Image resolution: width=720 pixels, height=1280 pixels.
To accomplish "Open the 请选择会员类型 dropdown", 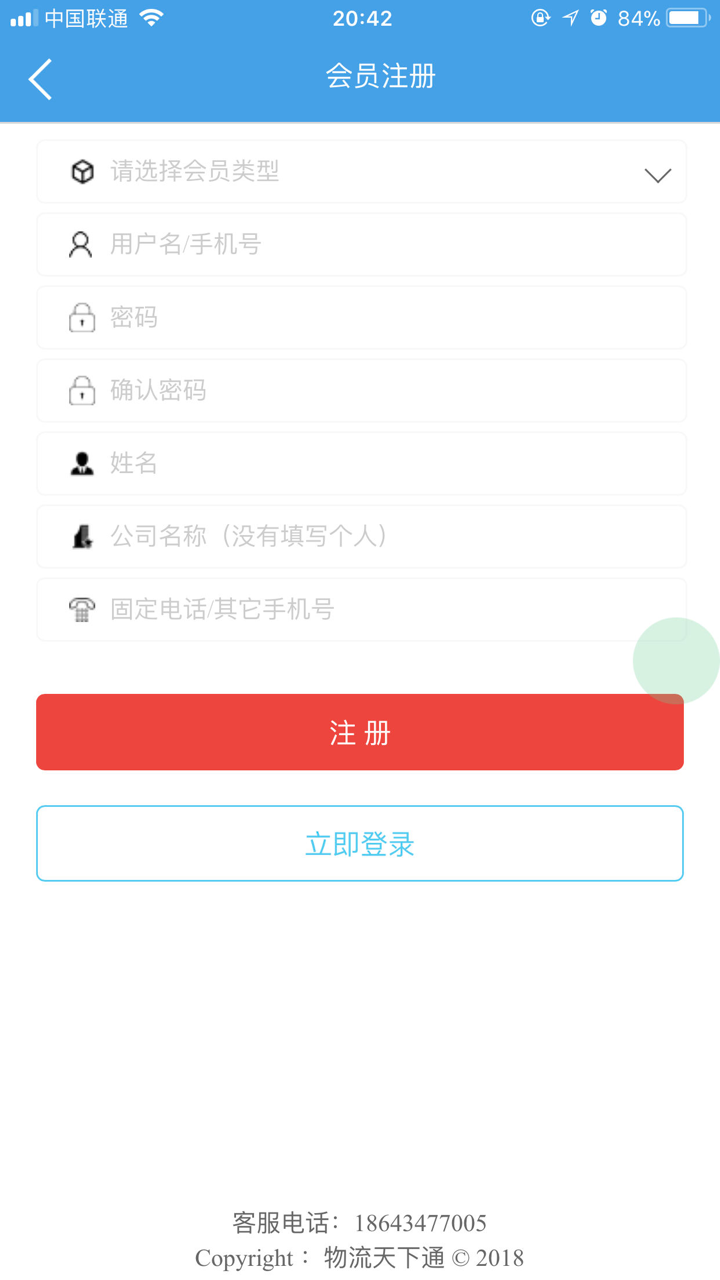I will (360, 171).
